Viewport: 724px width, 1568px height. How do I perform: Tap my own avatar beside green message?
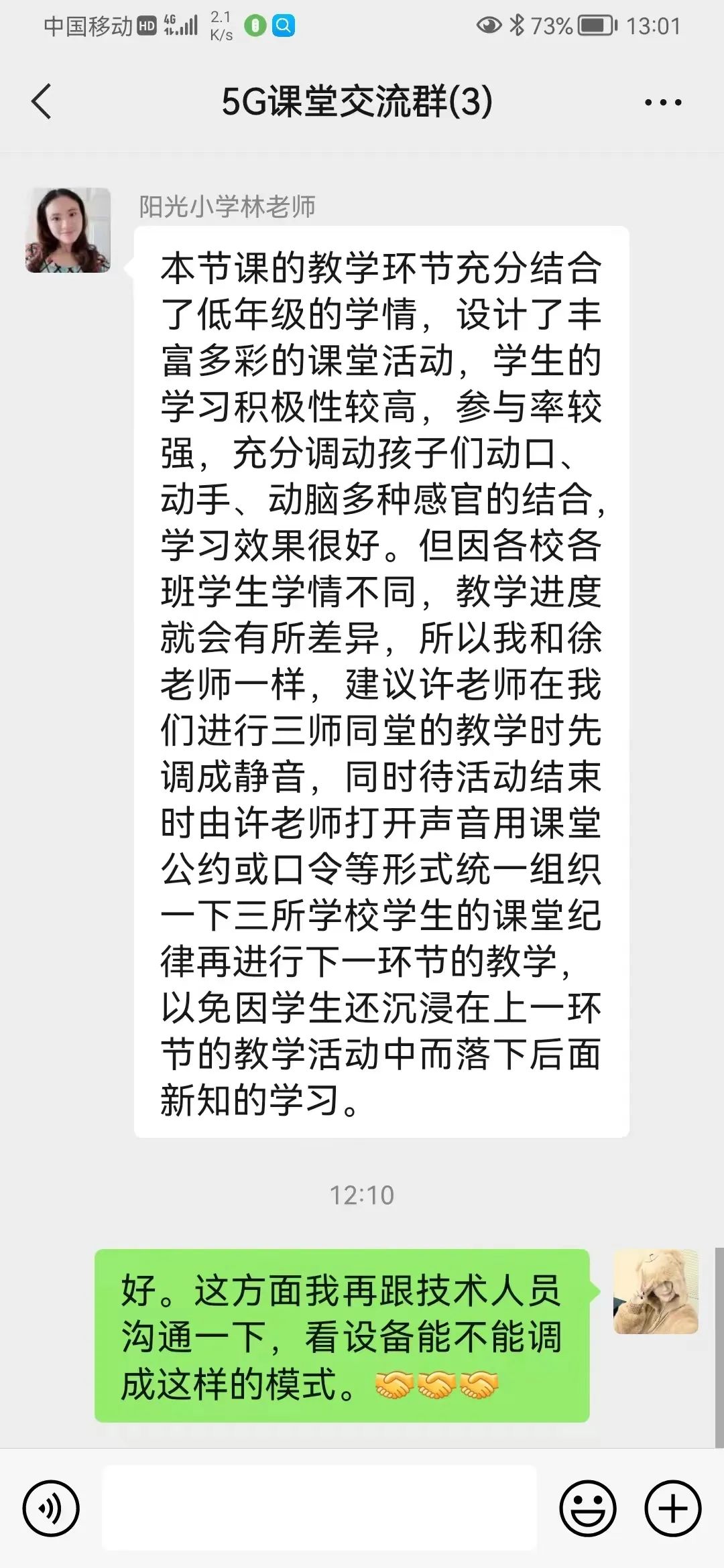656,1291
